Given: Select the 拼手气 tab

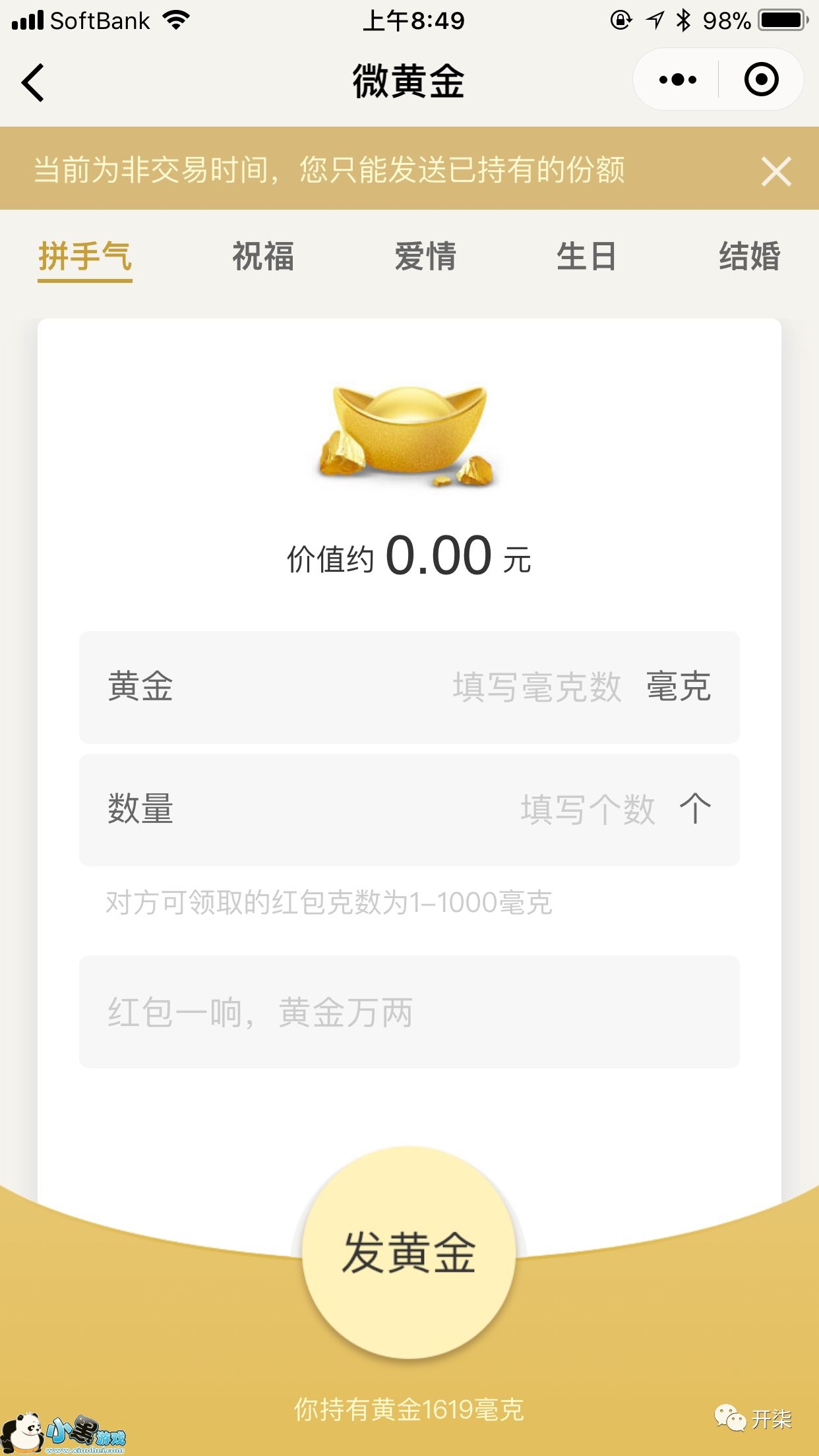Looking at the screenshot, I should coord(85,257).
